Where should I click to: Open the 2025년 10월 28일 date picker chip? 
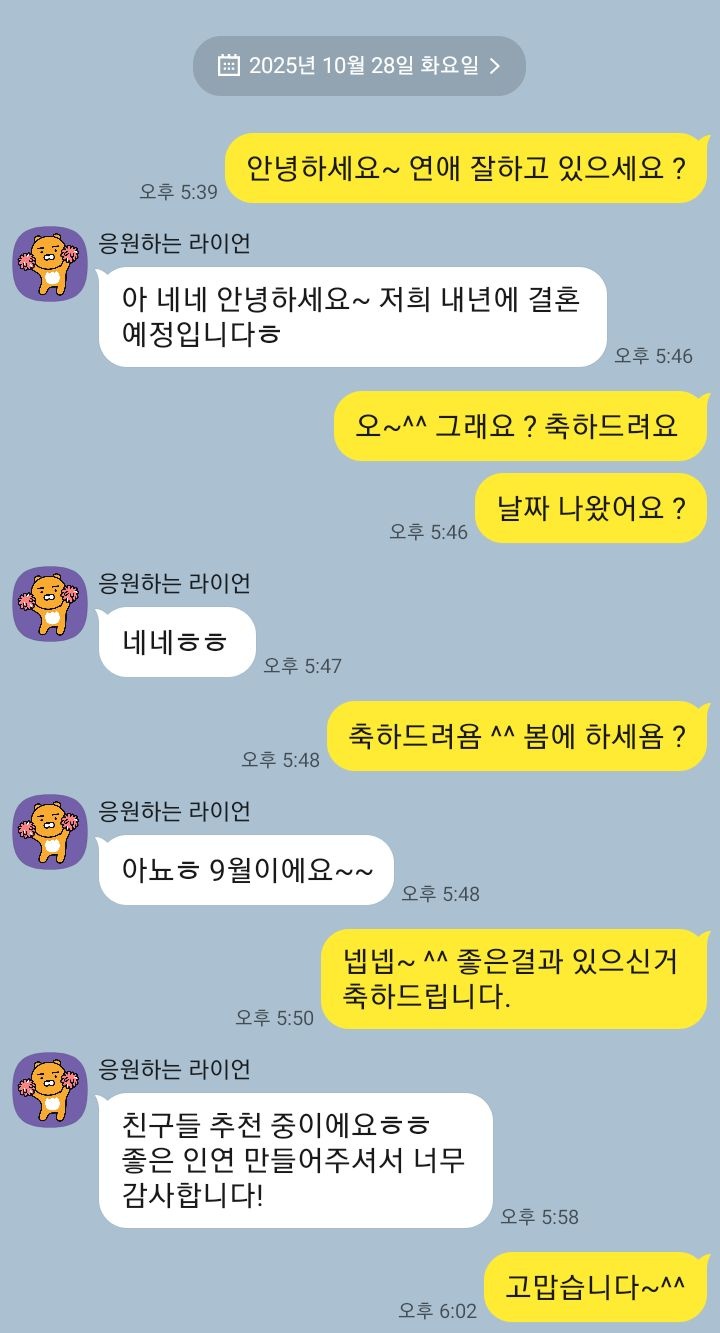click(x=359, y=66)
